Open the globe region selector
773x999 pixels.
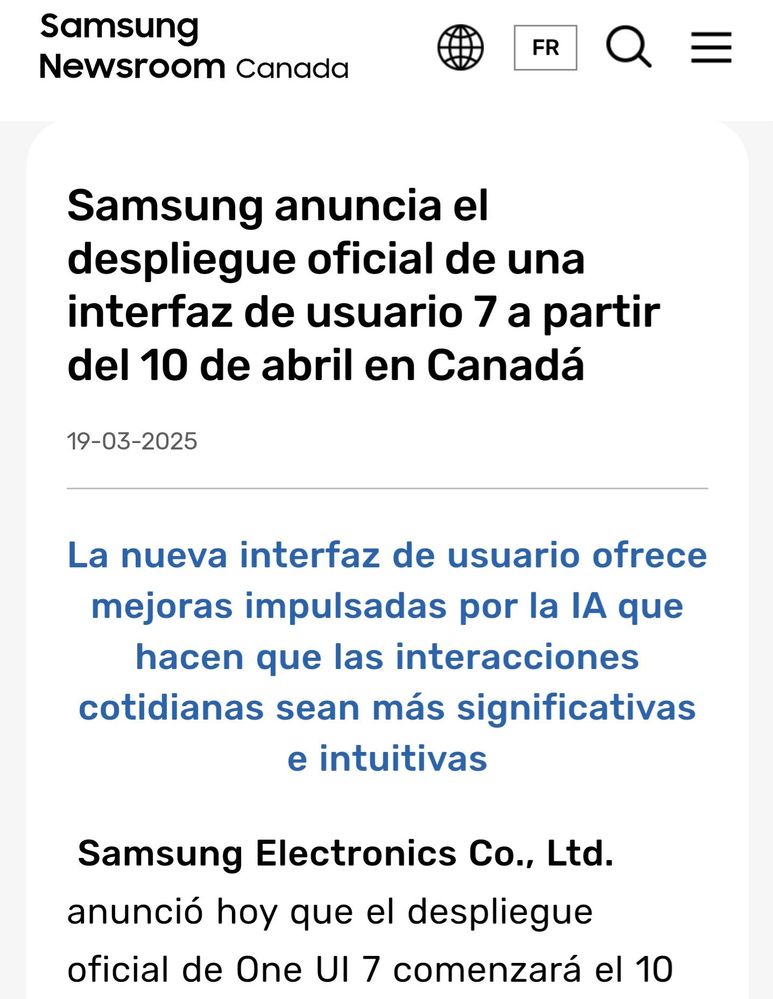point(460,47)
